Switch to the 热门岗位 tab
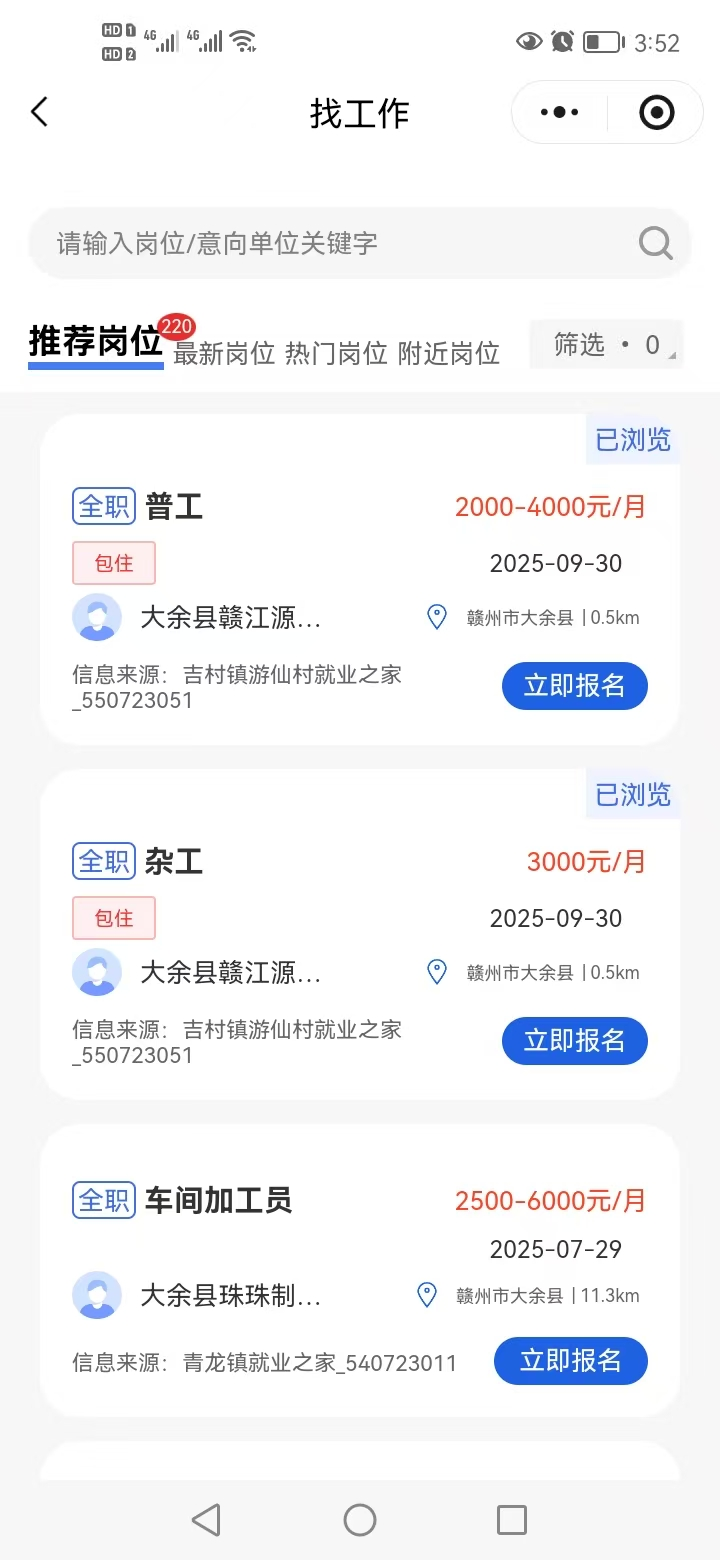The height and width of the screenshot is (1560, 720). (x=336, y=353)
